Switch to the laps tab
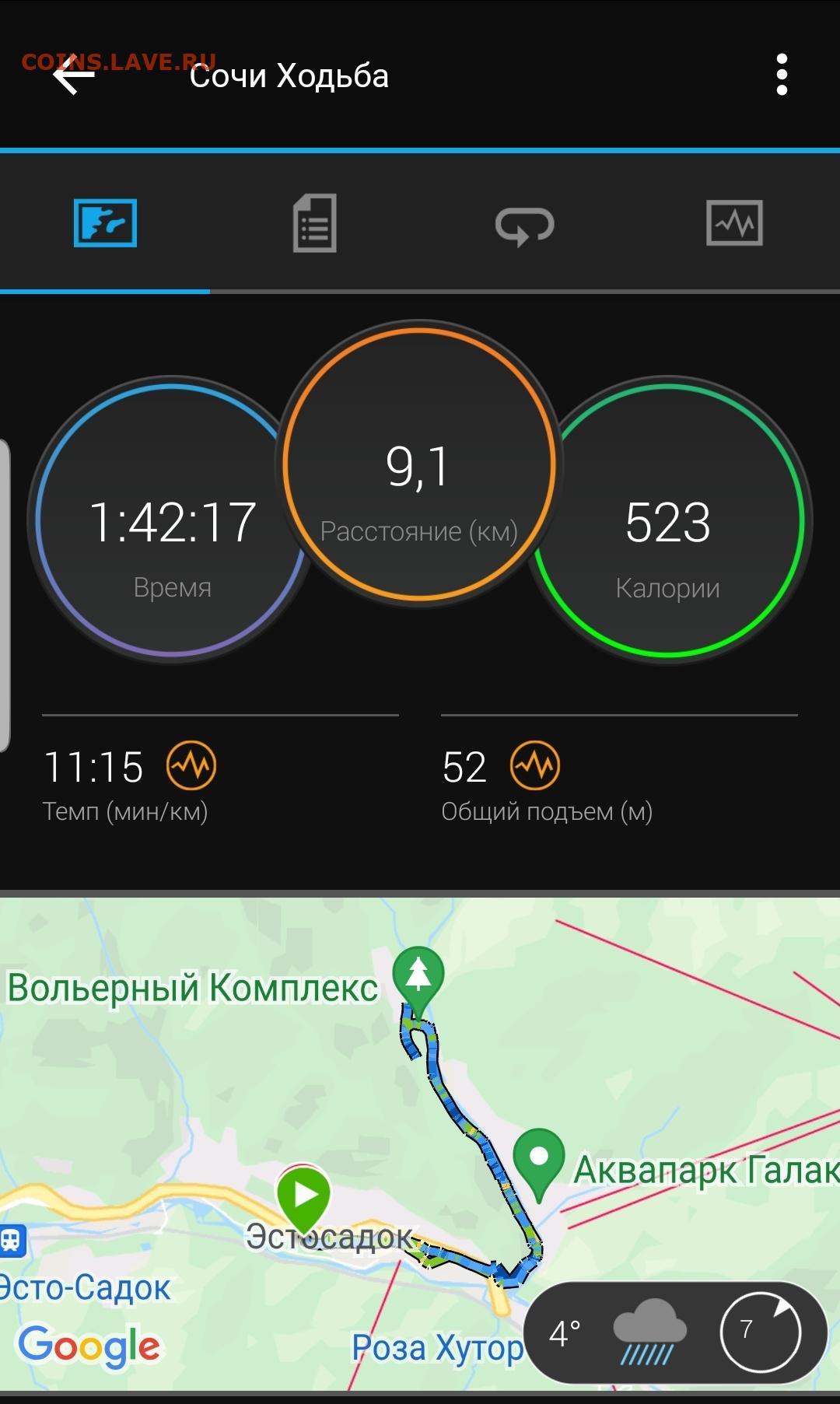Screen dimensions: 840x1404 click(x=525, y=226)
